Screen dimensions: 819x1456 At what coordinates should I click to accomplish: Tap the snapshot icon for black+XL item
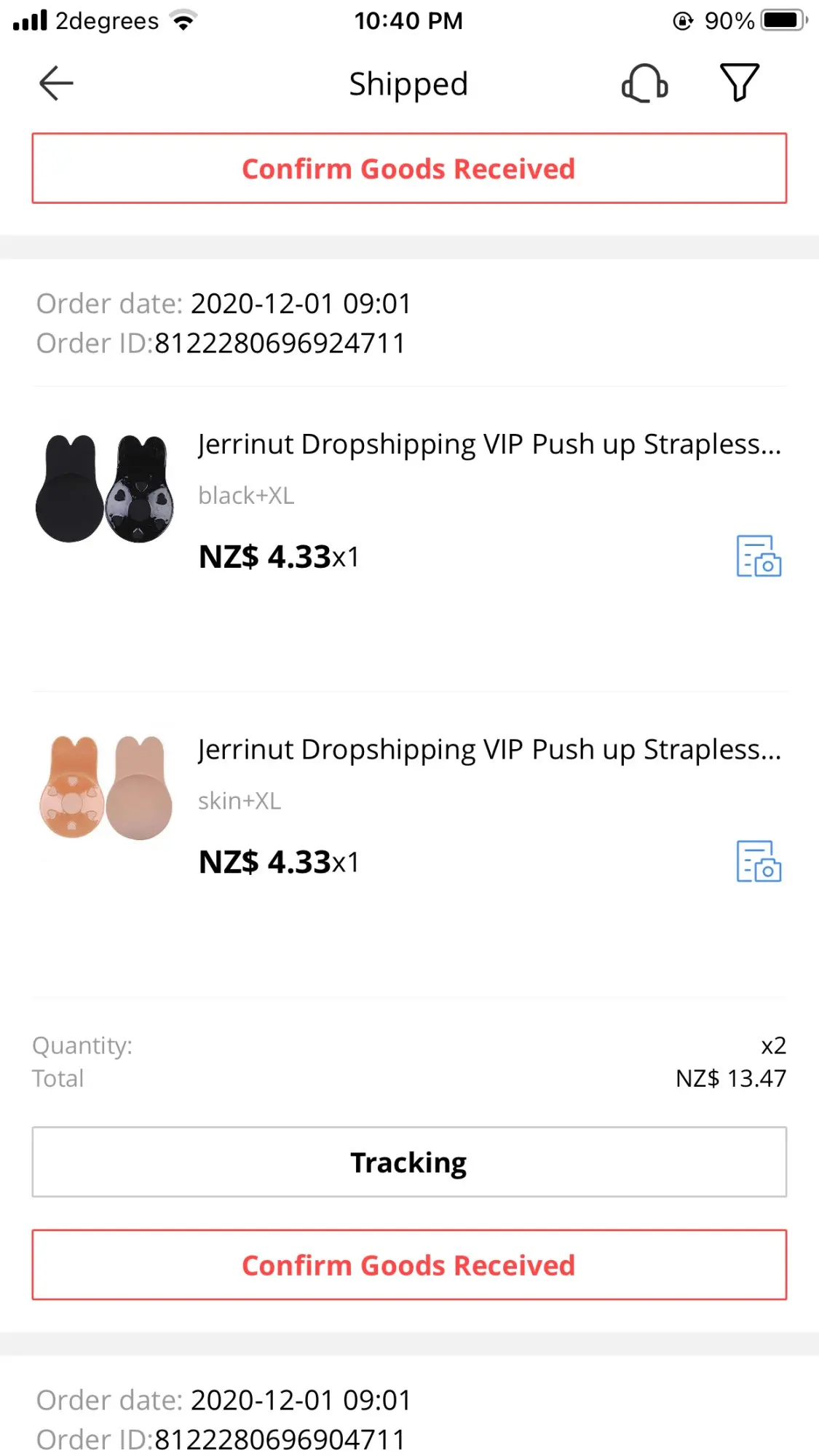(759, 556)
